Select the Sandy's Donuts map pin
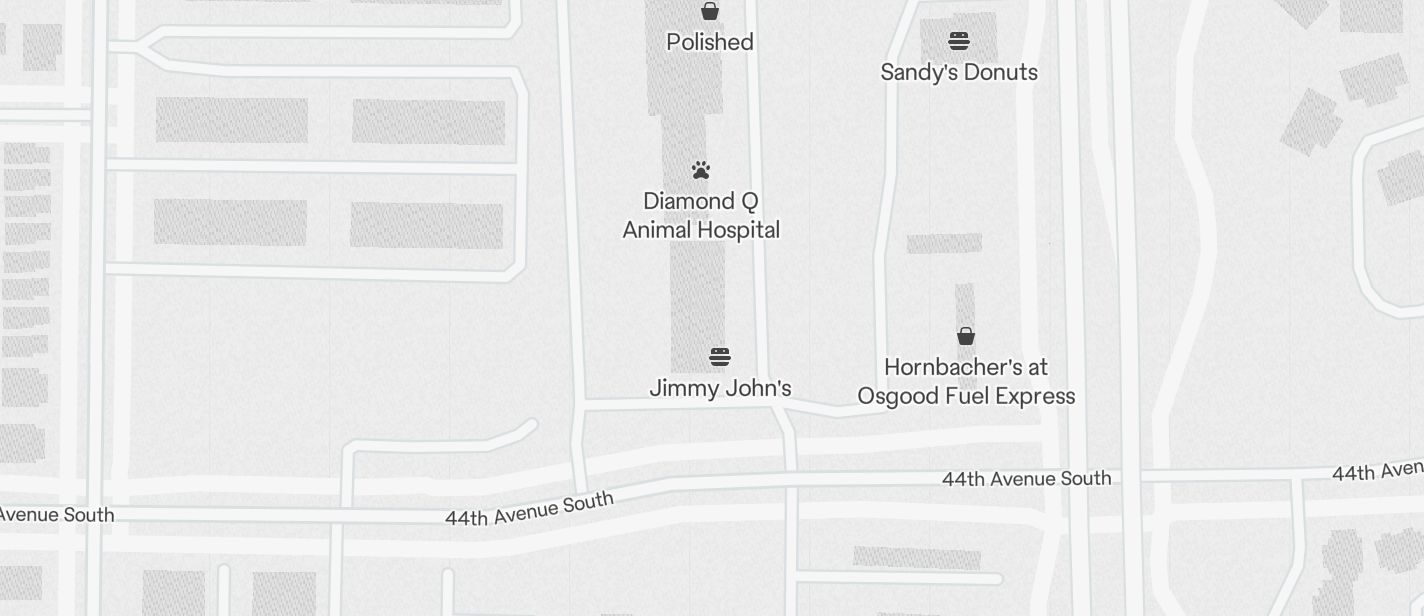Viewport: 1424px width, 616px height. pos(959,41)
